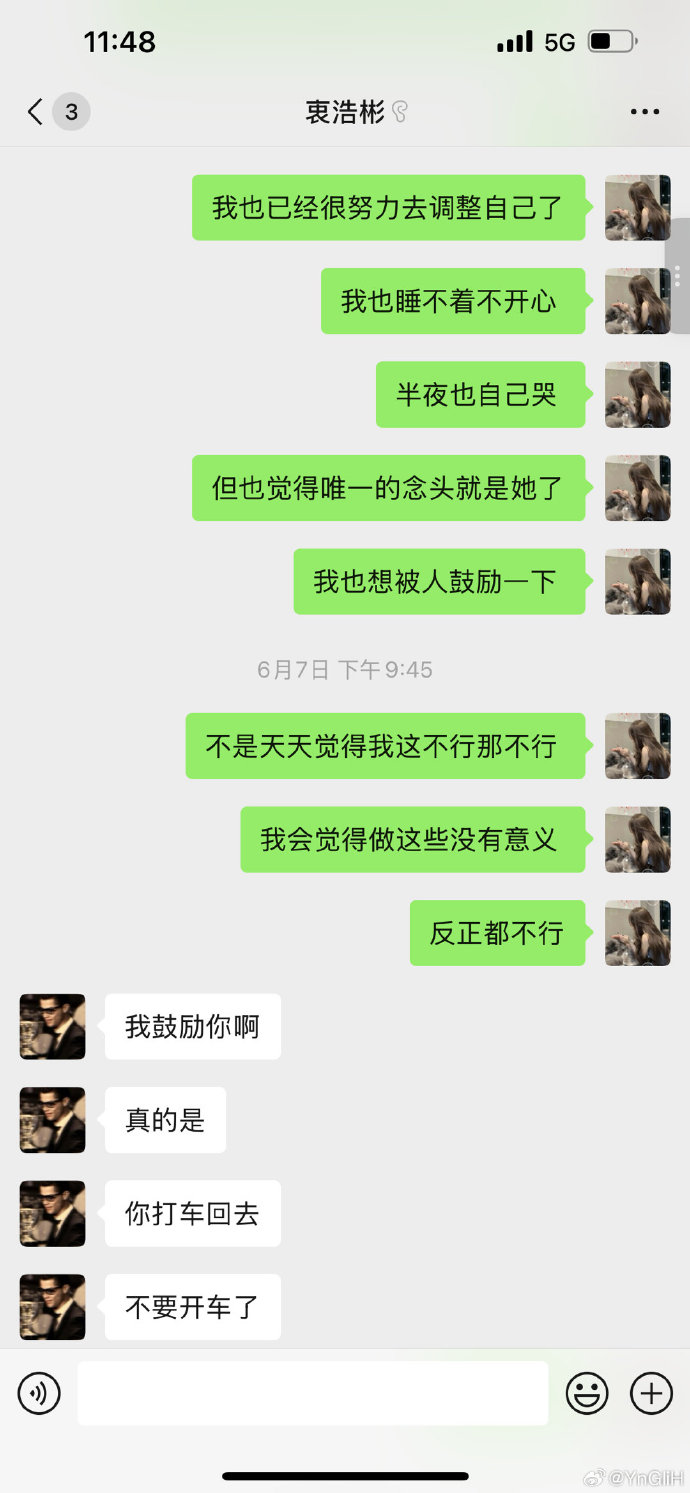Open sender avatar beside 我鼓励你啊
Image resolution: width=690 pixels, height=1493 pixels.
52,1026
